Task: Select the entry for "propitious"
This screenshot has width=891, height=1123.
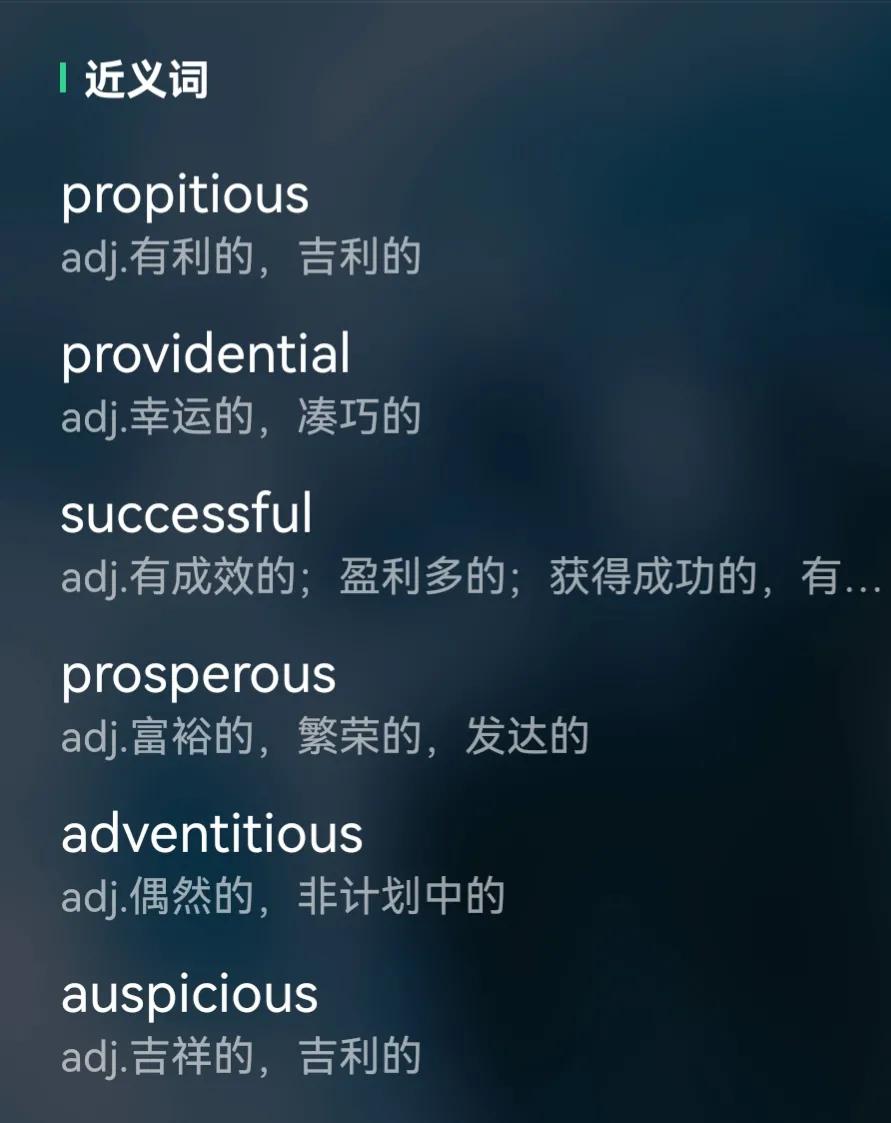Action: coord(185,196)
